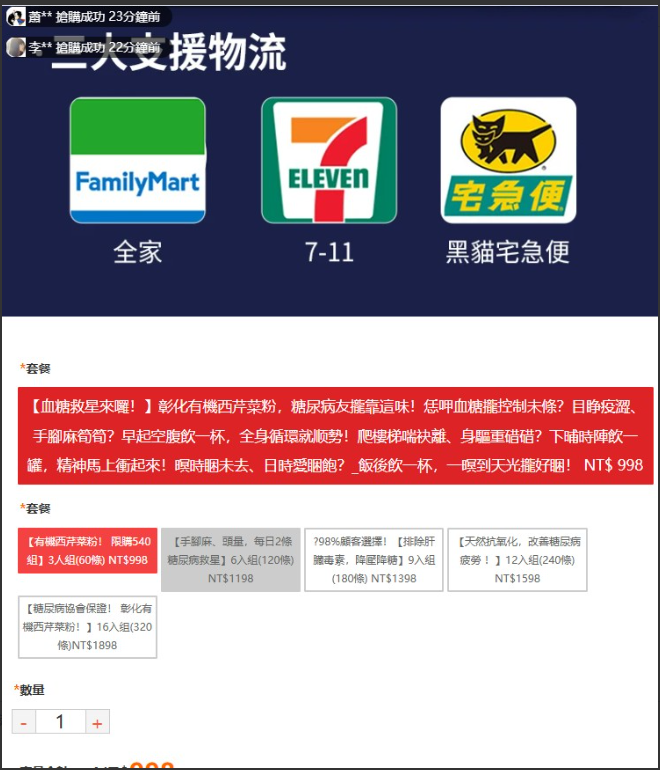Choose the 16入組(320條) NT$1898 package
This screenshot has width=660, height=770.
click(88, 627)
